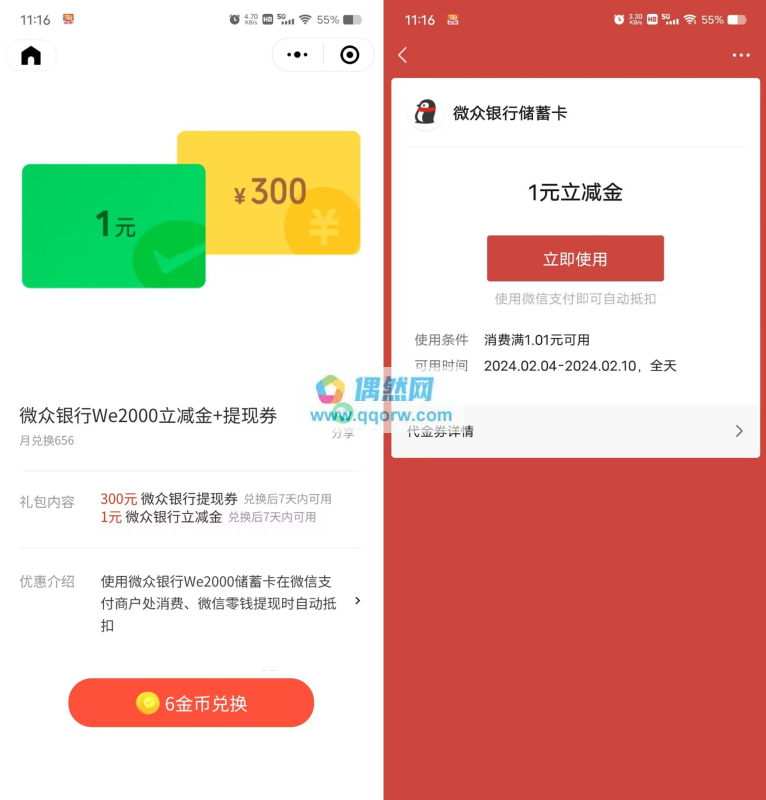The width and height of the screenshot is (766, 800).
Task: Open the 代金券详情 row
Action: [x=575, y=431]
